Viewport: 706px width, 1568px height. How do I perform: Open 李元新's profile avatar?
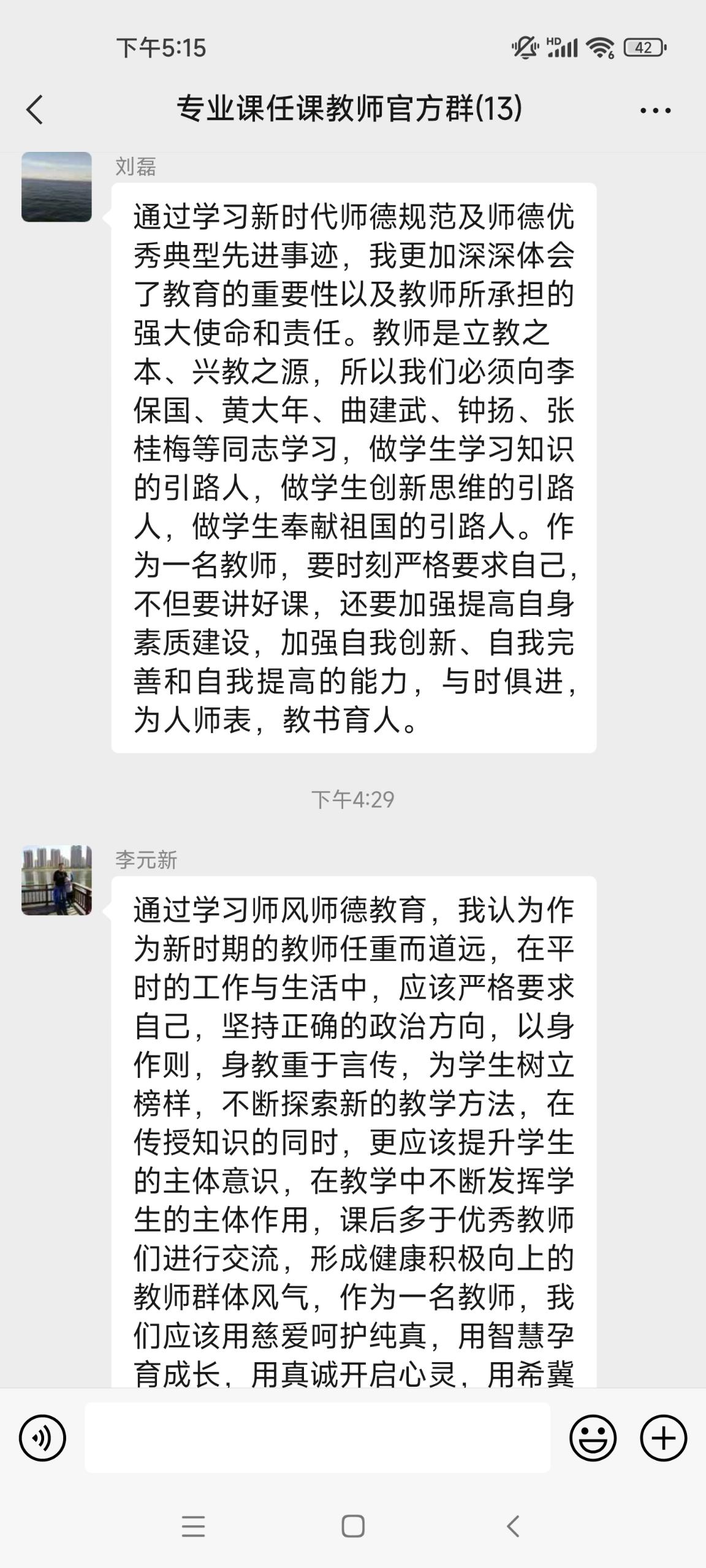[x=56, y=880]
